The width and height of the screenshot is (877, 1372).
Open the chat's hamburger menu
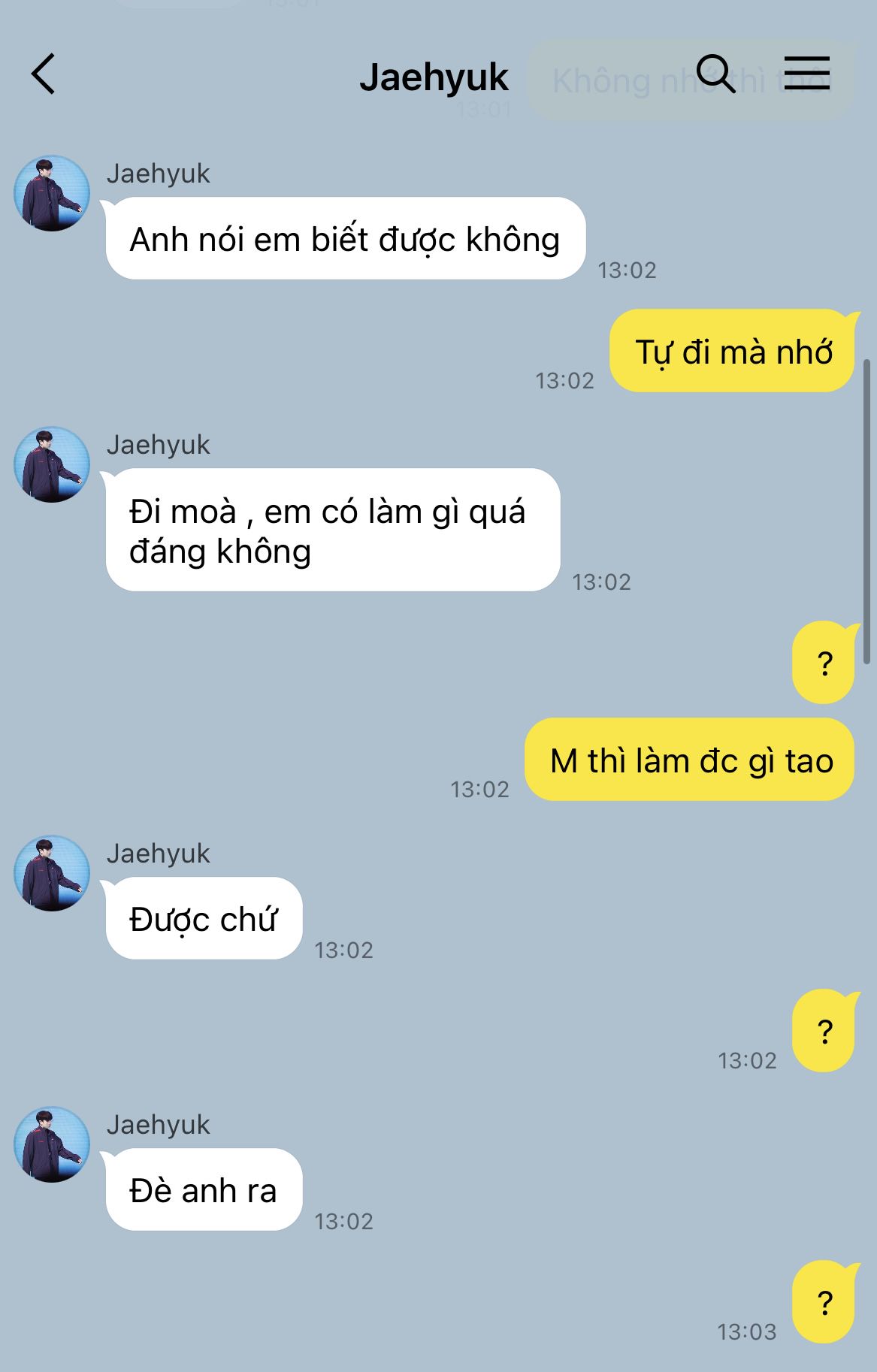(x=806, y=74)
